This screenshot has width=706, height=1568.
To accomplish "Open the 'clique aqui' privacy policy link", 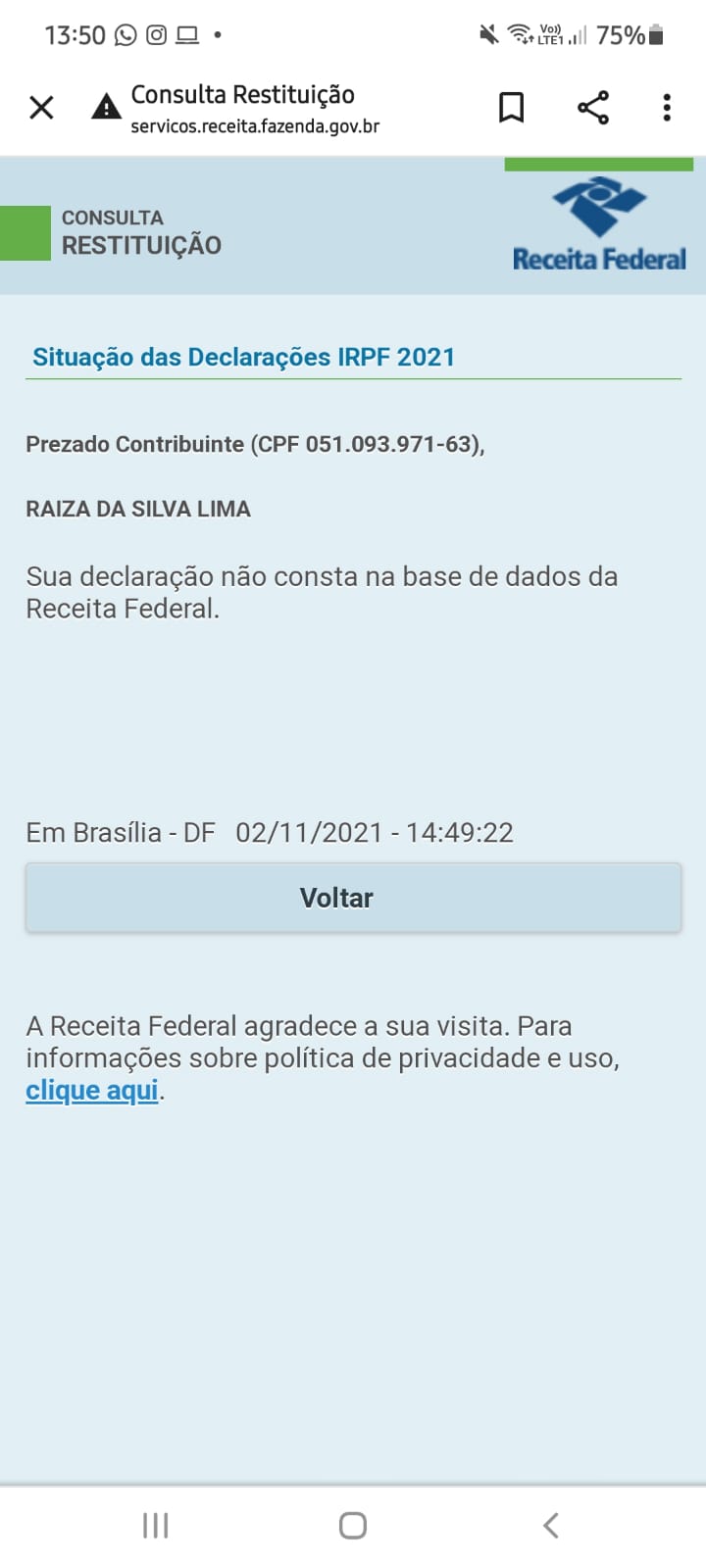I will (x=92, y=1091).
